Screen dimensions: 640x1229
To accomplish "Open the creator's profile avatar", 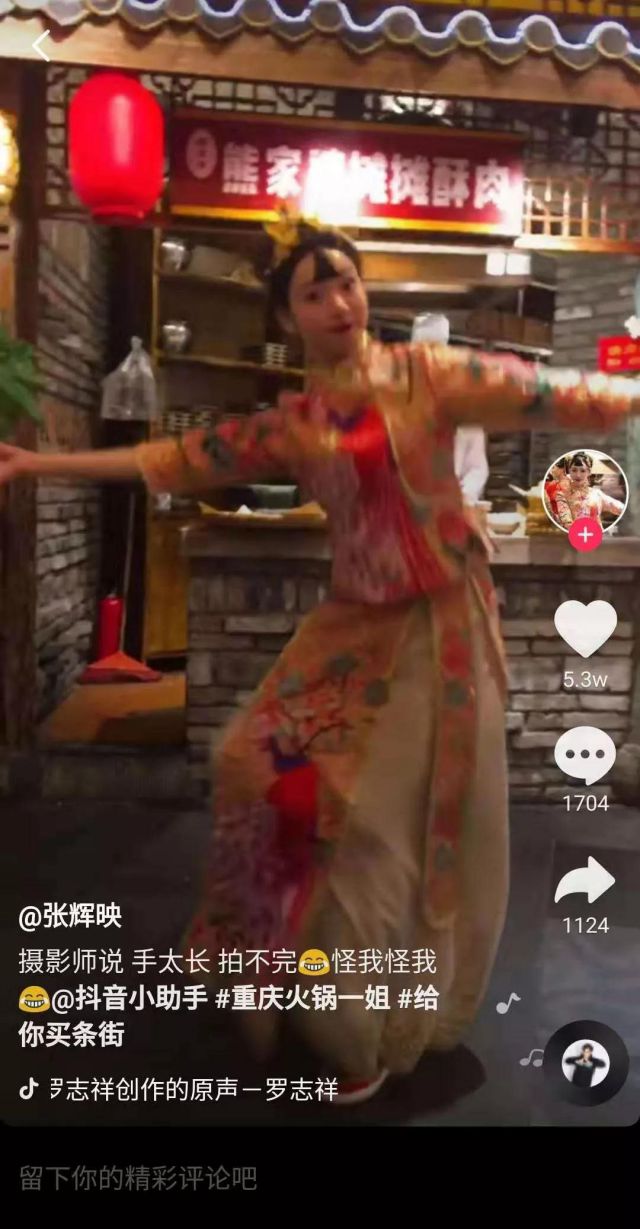I will click(584, 490).
